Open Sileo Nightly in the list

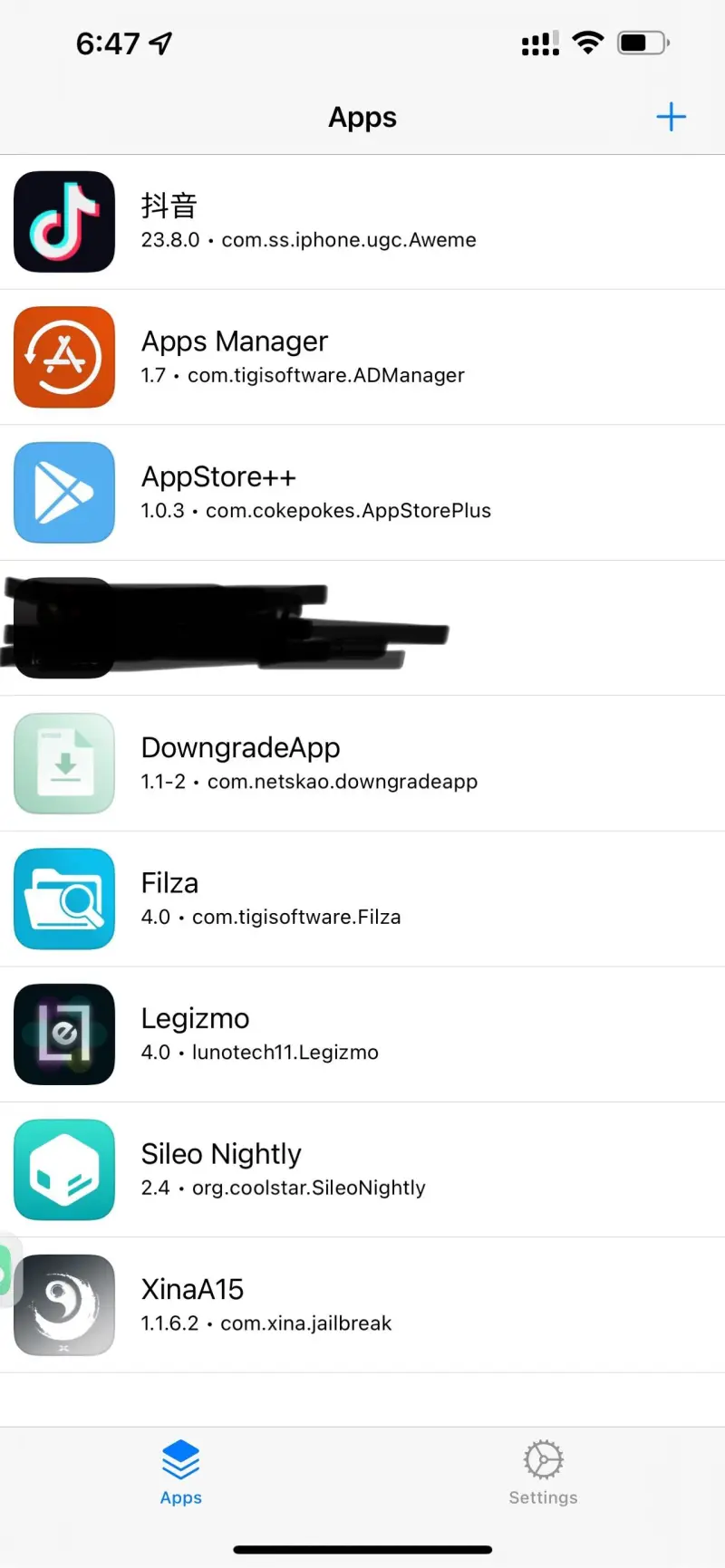pyautogui.click(x=362, y=1169)
